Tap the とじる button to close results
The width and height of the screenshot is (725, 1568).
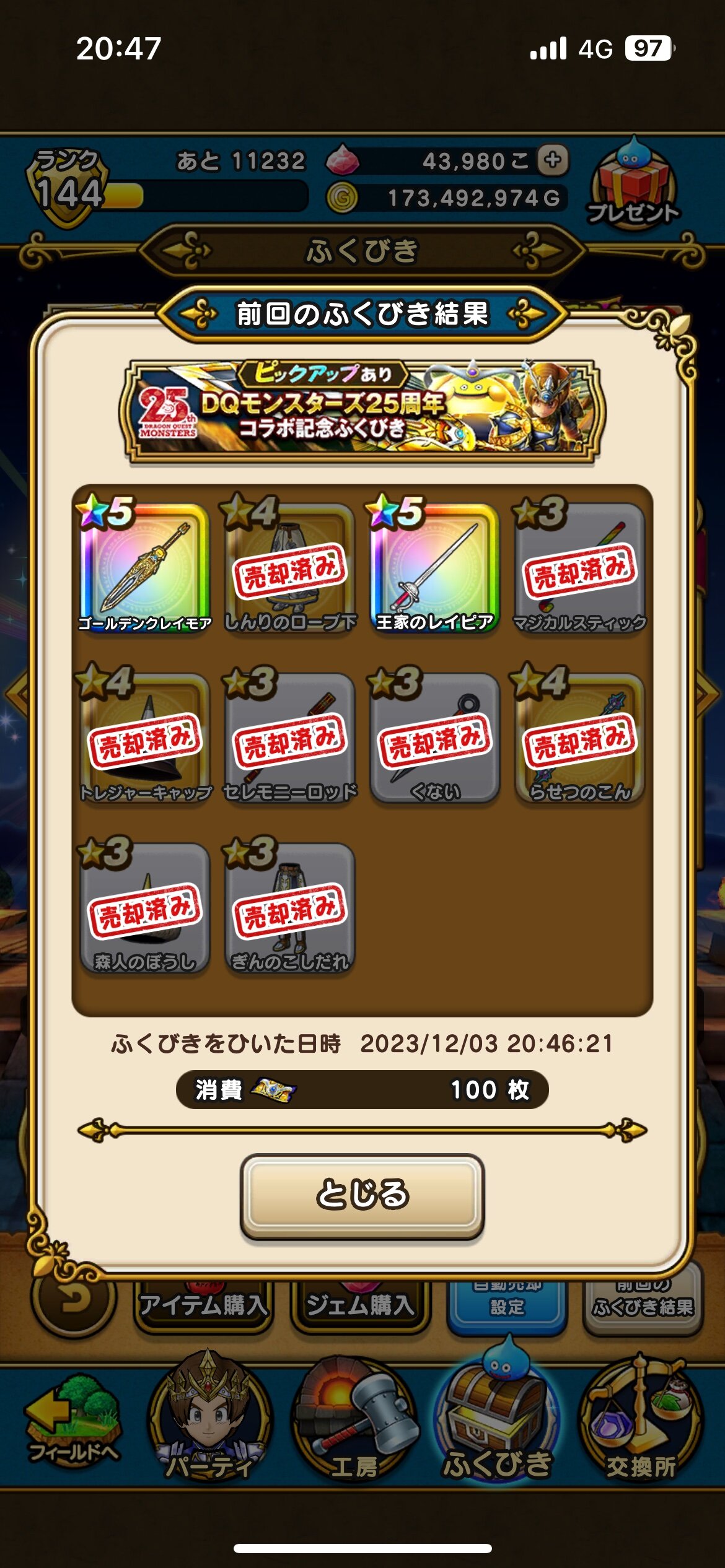(x=362, y=1195)
